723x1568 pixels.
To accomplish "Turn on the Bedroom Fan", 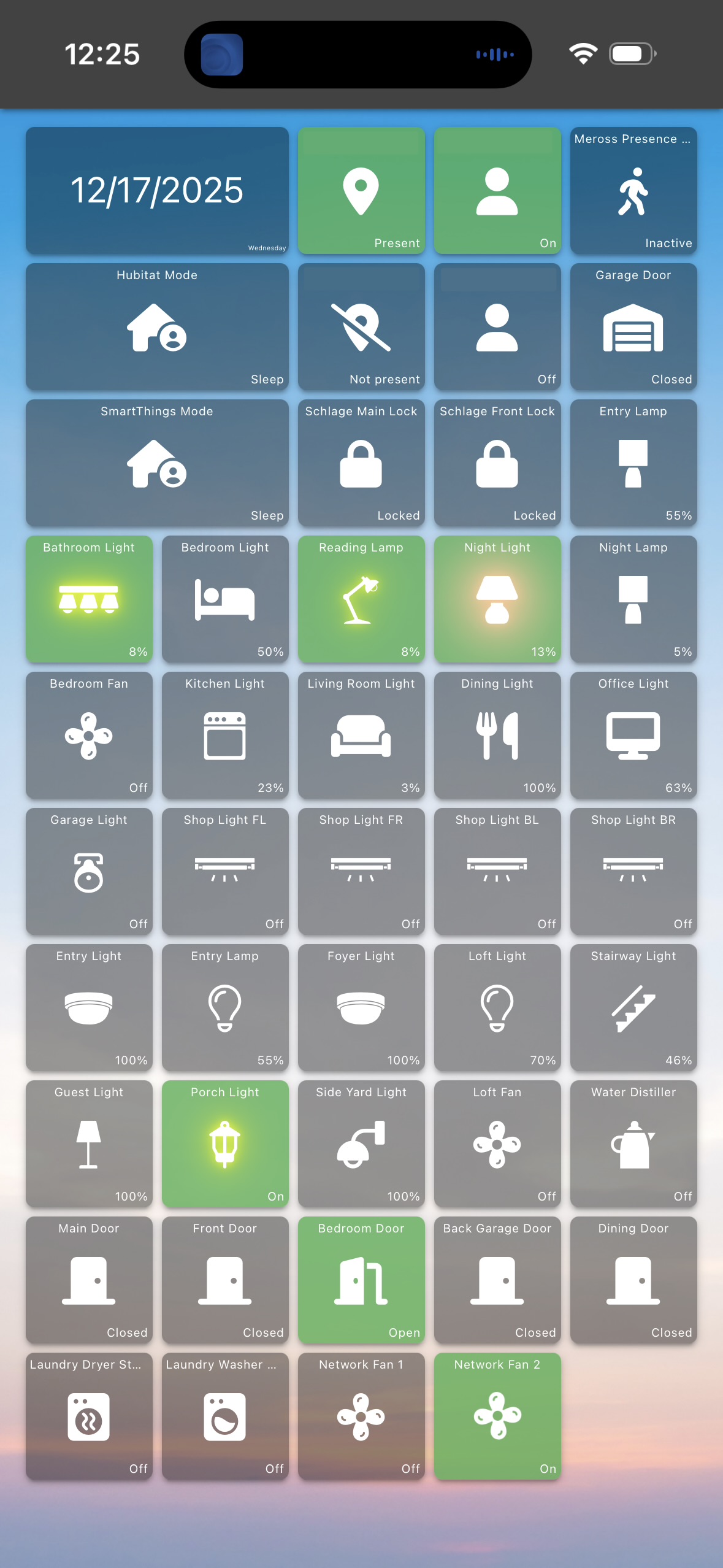I will (x=89, y=736).
